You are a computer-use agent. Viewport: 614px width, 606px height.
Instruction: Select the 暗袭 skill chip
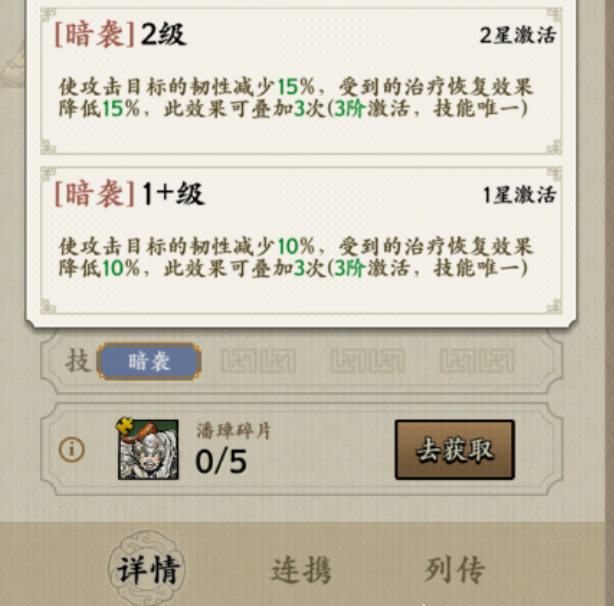pyautogui.click(x=149, y=362)
